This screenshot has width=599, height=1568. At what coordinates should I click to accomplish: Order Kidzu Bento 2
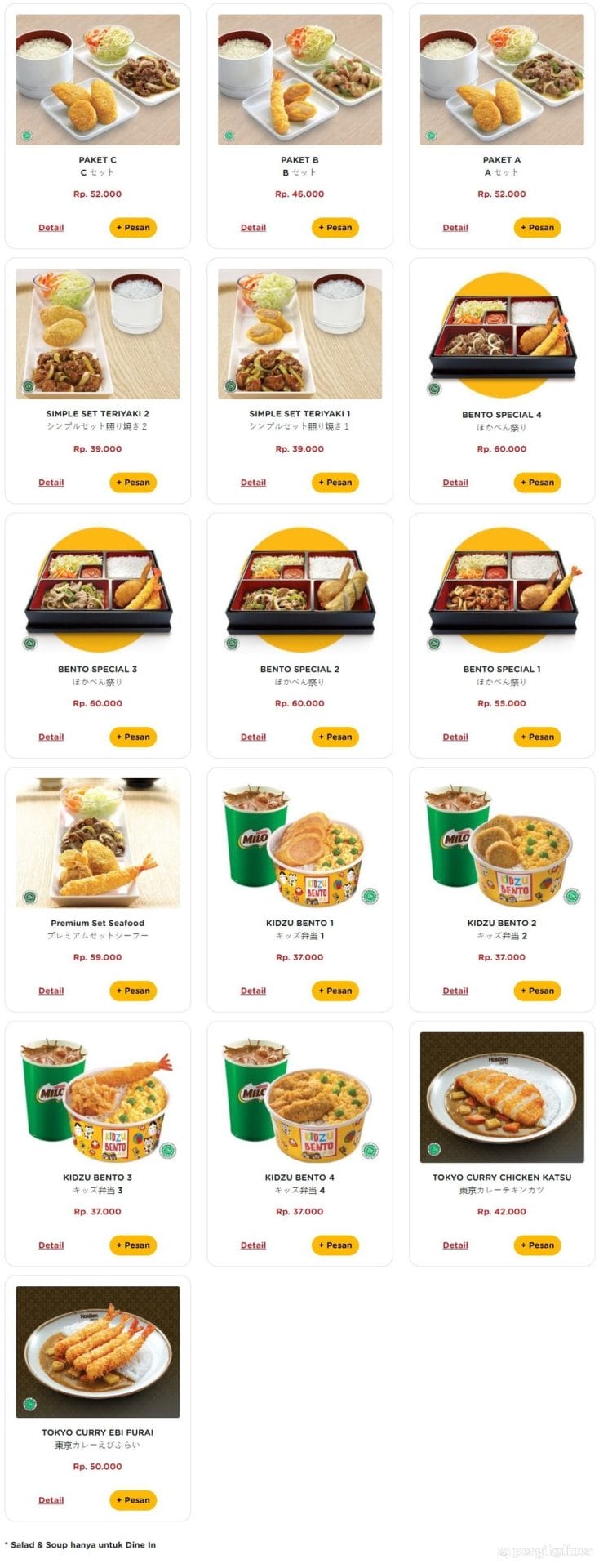point(537,991)
